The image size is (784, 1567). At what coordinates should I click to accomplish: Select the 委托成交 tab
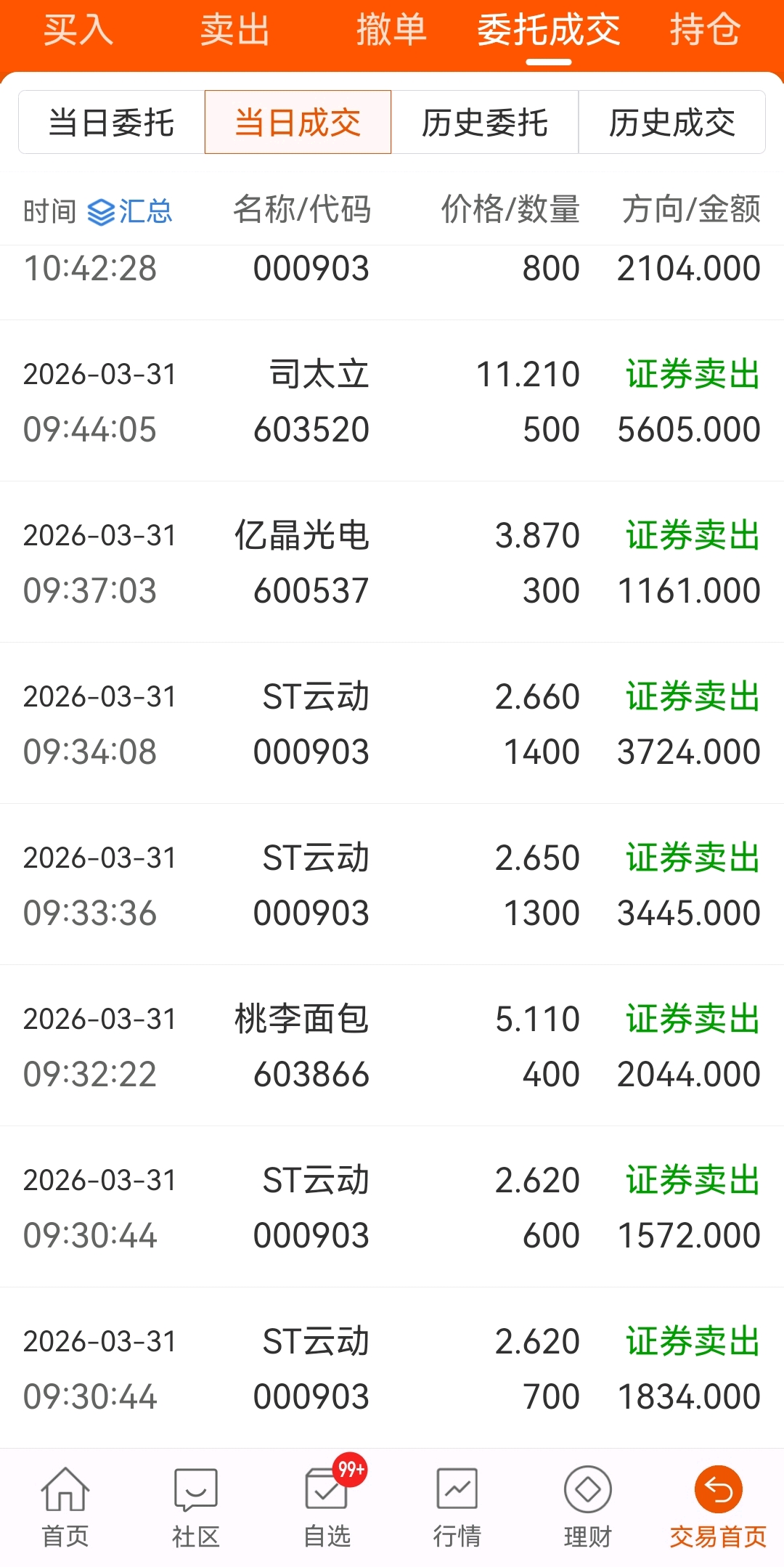pos(548,30)
